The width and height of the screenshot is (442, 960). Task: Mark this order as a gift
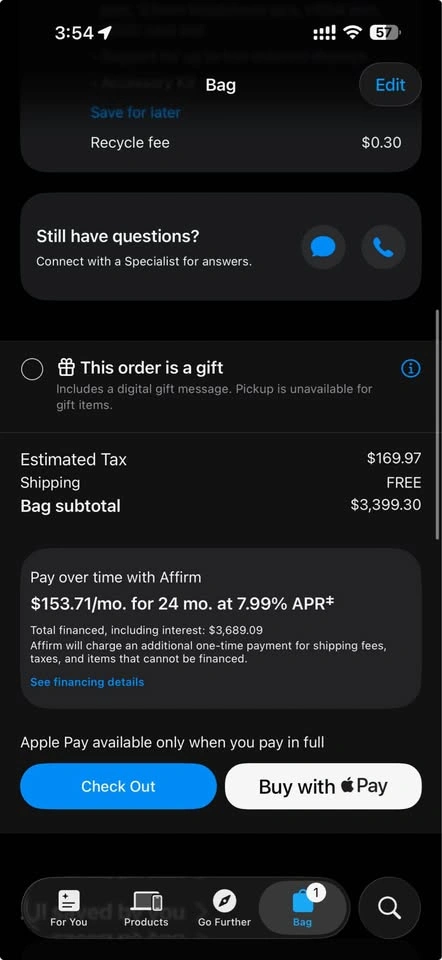[x=32, y=369]
